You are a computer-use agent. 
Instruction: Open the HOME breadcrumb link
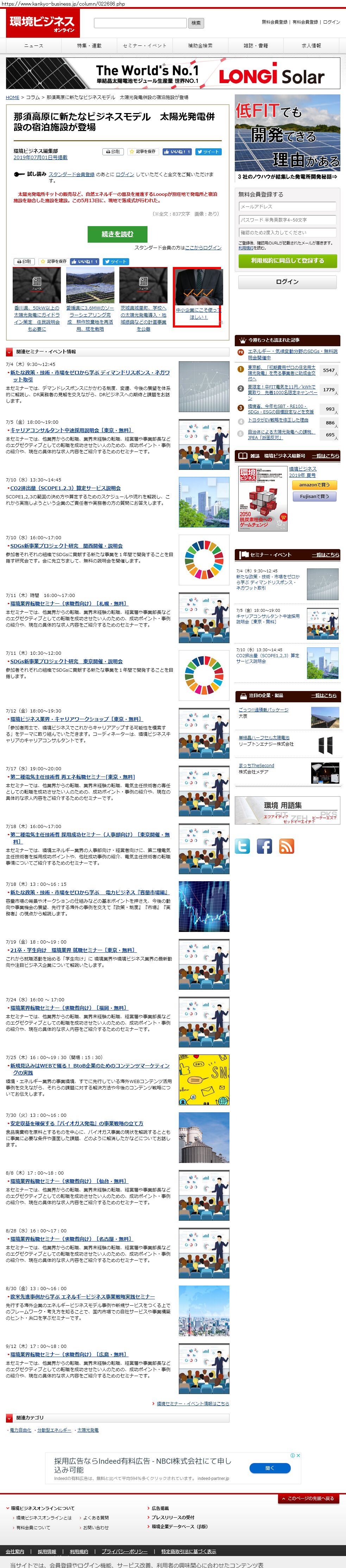coord(13,98)
